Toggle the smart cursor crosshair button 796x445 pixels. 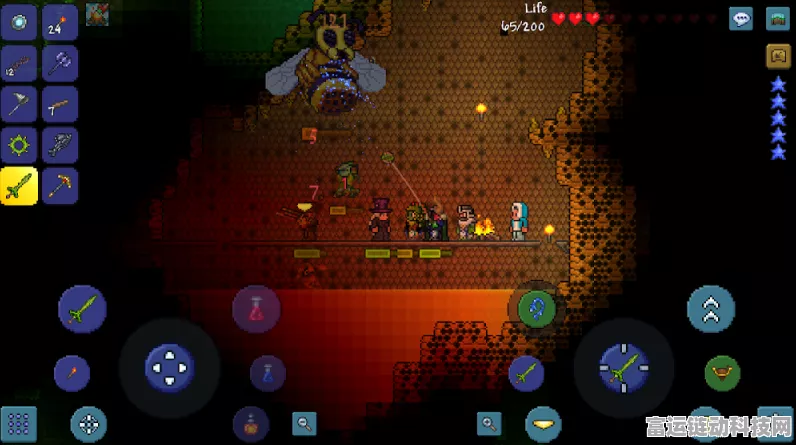click(88, 423)
